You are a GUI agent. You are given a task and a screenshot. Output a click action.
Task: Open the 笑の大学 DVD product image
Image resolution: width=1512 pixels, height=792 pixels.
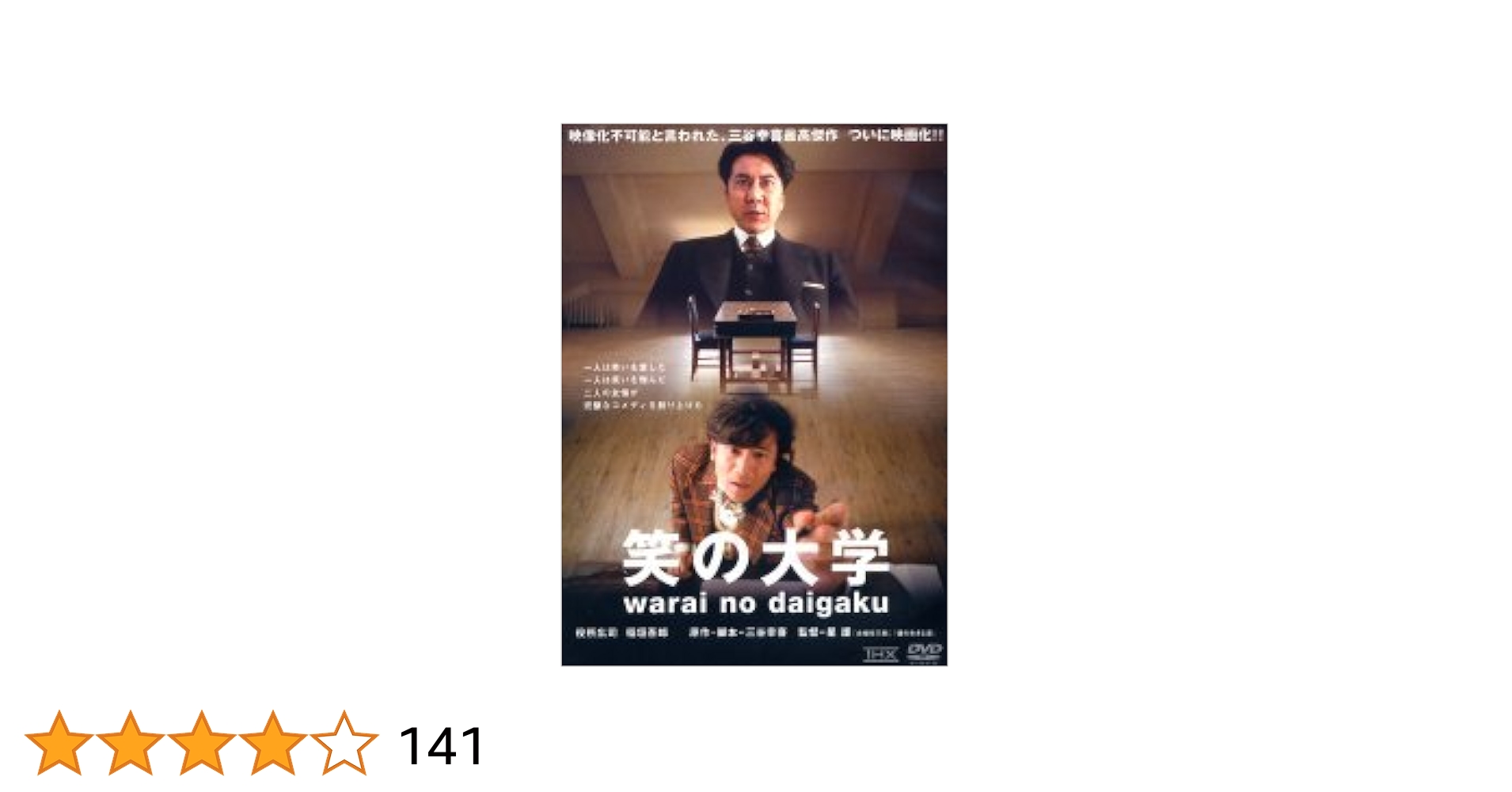[754, 394]
